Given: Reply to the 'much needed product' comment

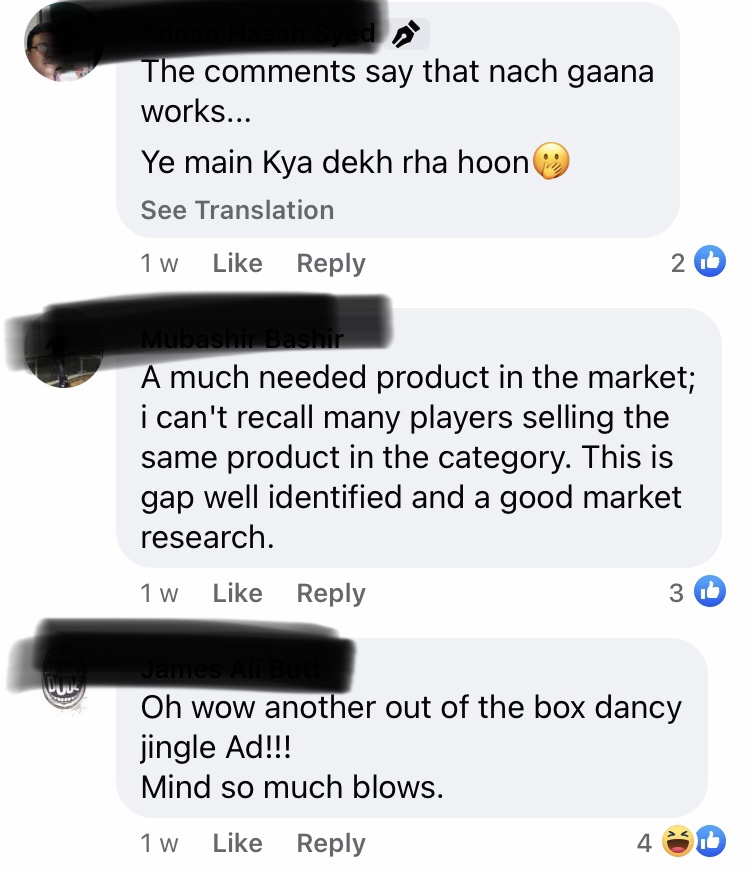Looking at the screenshot, I should (x=331, y=594).
